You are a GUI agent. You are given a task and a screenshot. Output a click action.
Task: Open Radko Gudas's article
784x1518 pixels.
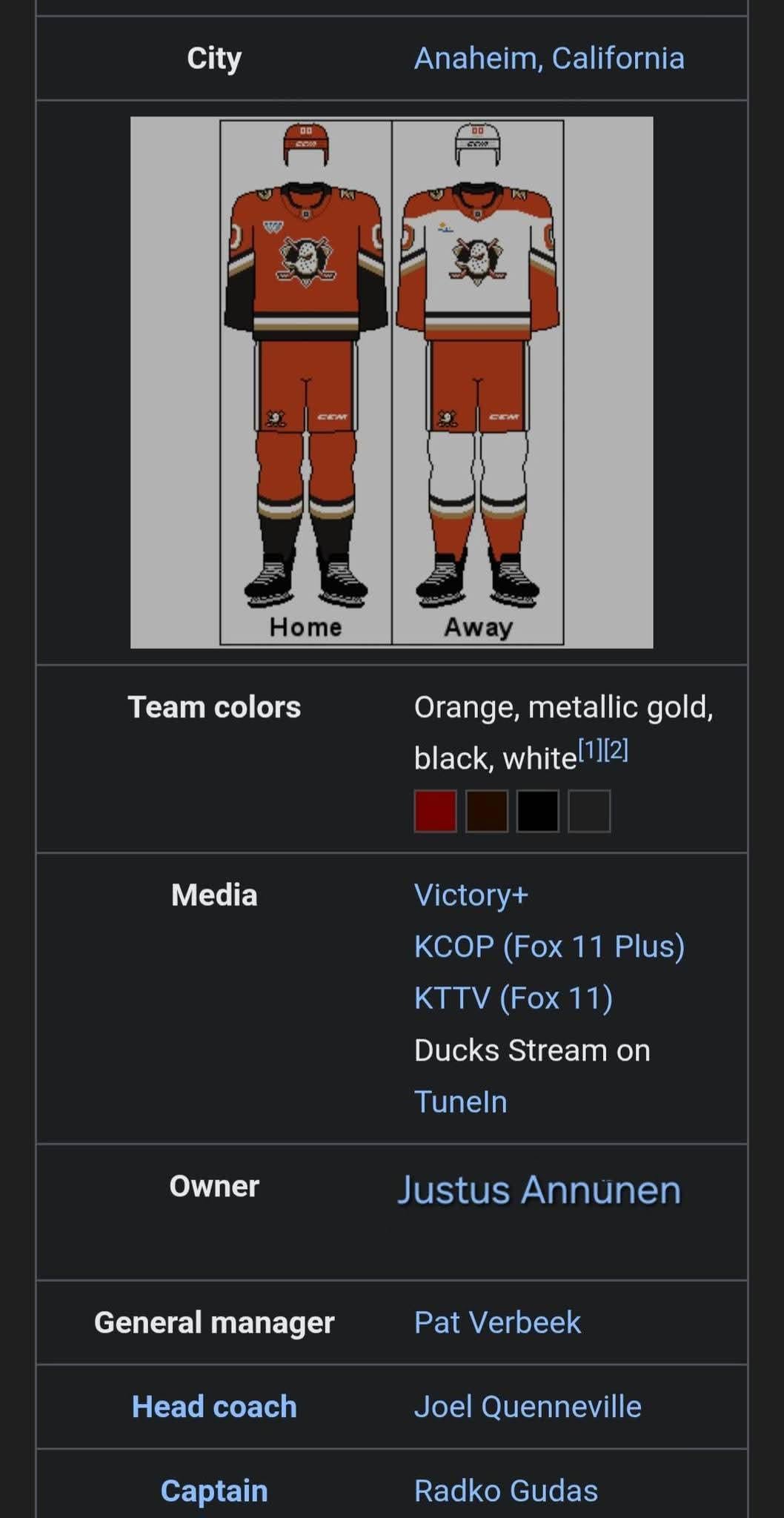505,1491
